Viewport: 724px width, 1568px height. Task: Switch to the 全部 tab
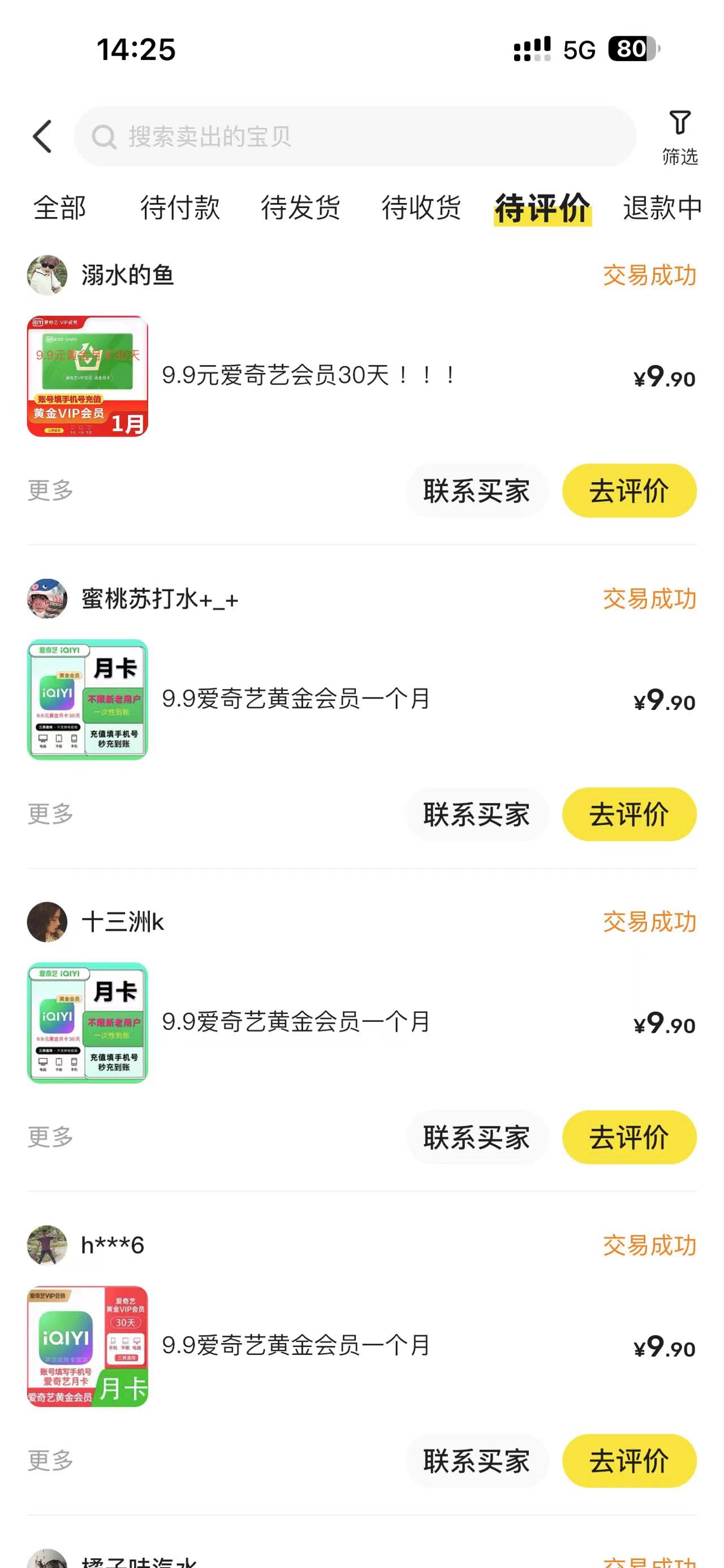[60, 207]
